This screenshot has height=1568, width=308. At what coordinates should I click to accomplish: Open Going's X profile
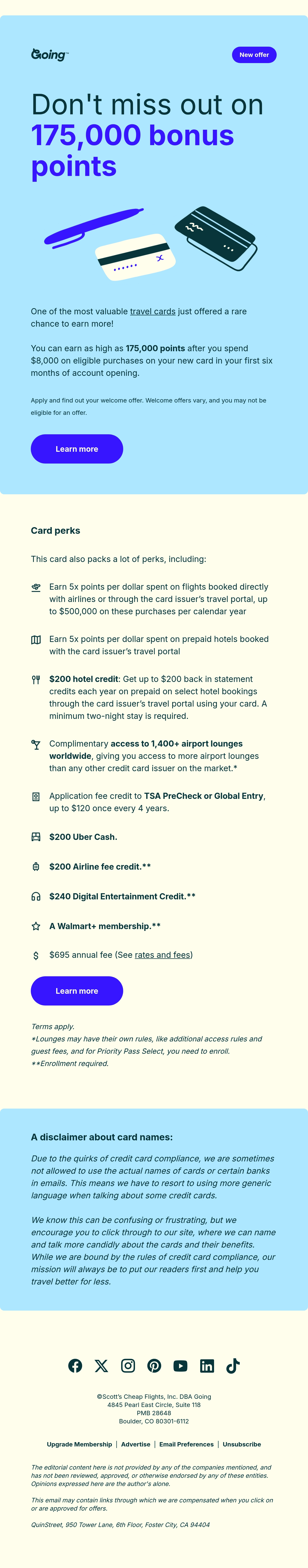click(101, 1365)
